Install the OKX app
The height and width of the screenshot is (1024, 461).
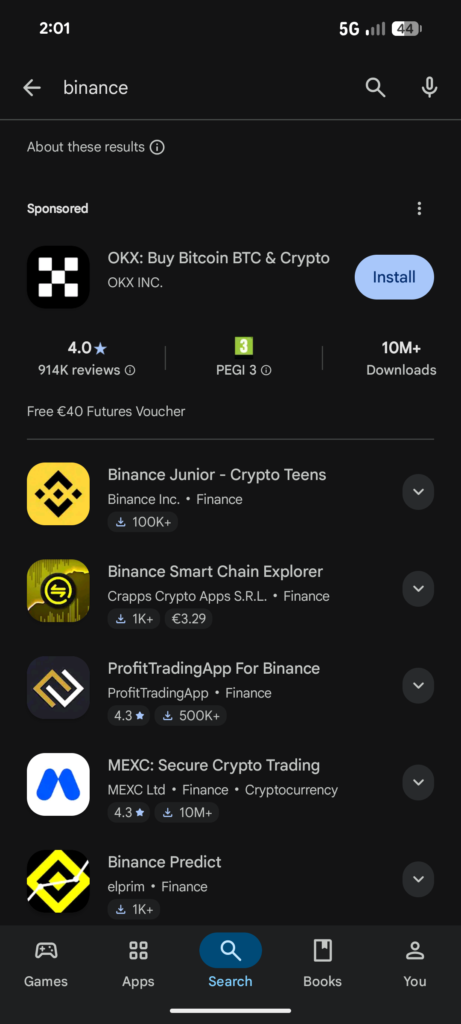coord(394,277)
